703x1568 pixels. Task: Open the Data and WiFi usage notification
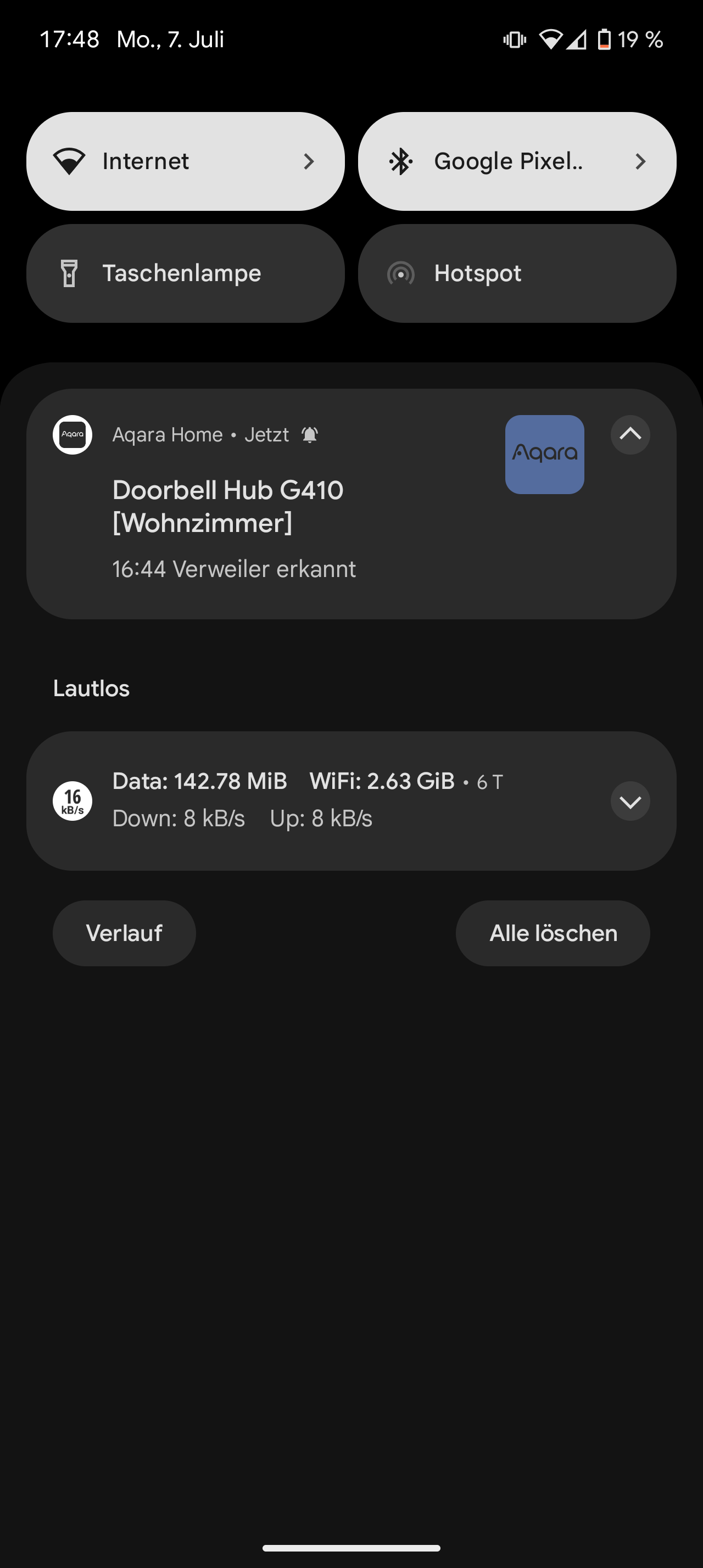point(351,801)
